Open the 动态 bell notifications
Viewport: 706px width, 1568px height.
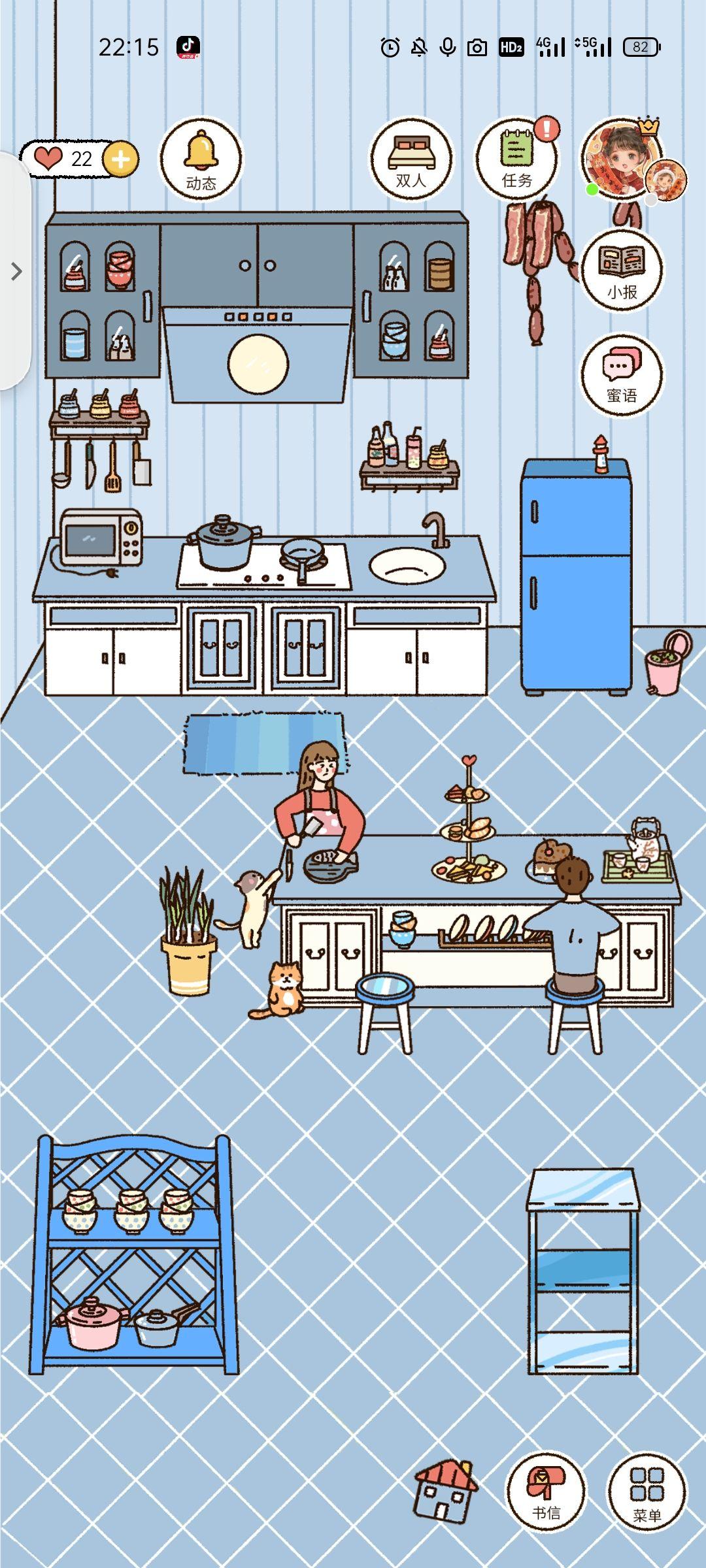[201, 158]
